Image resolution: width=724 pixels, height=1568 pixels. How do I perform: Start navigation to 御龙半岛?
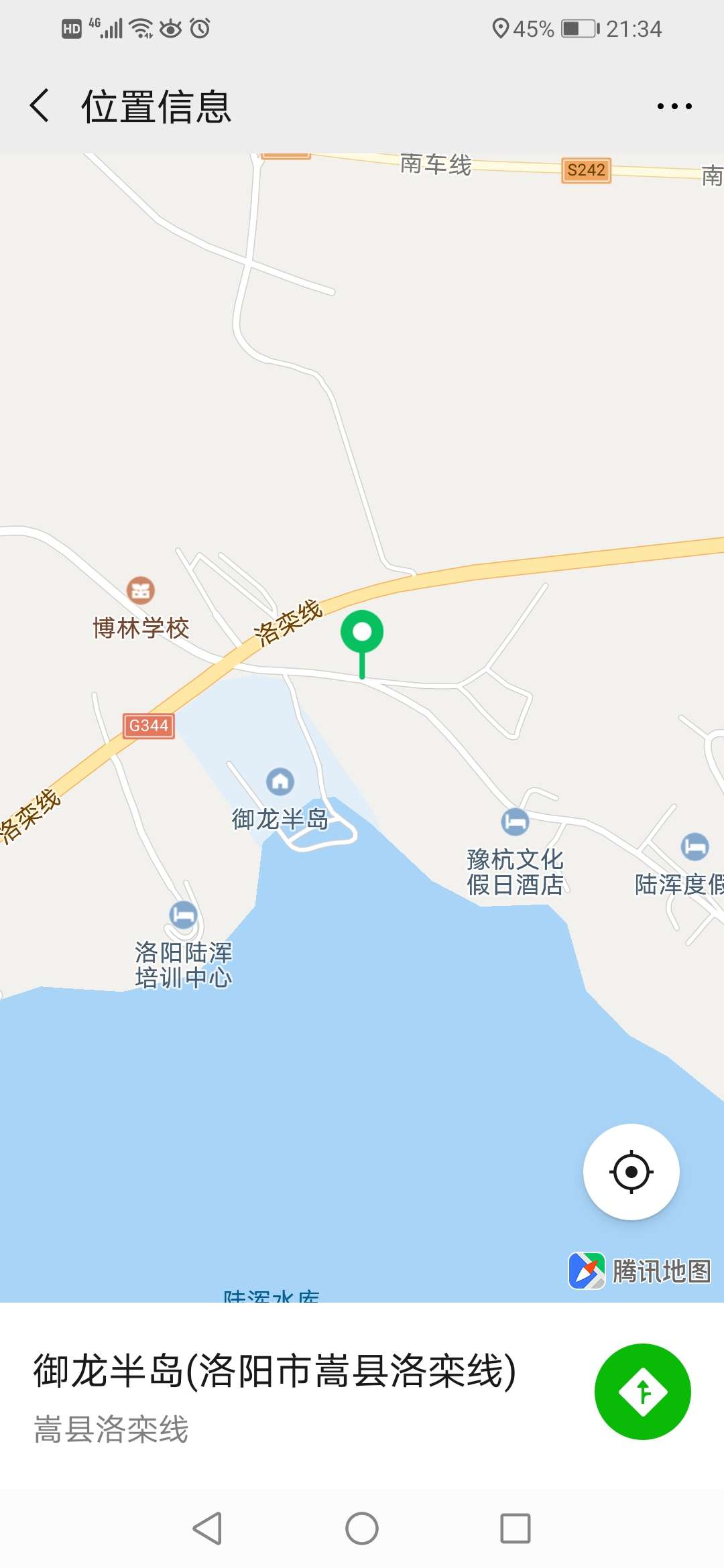[642, 1392]
